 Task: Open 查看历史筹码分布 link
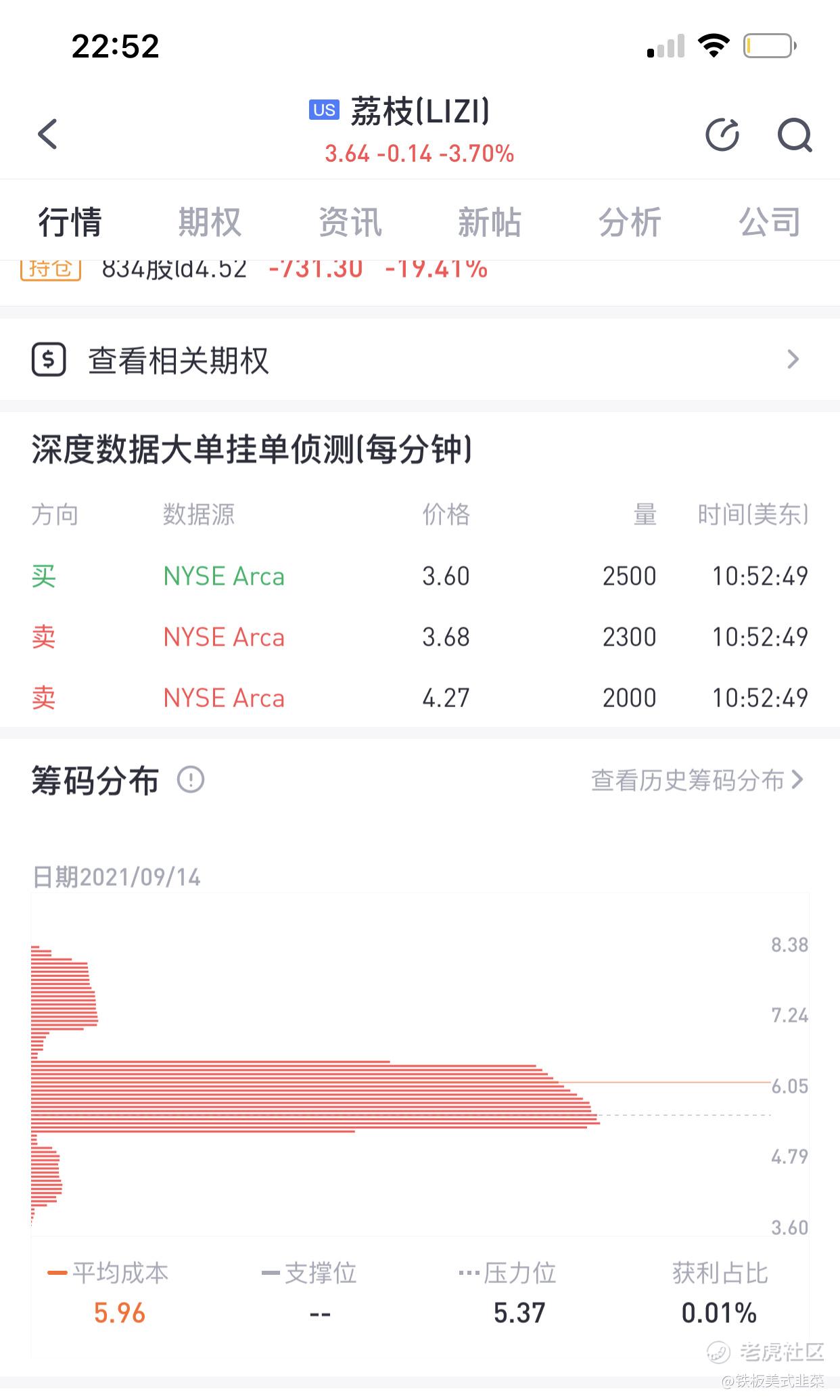(697, 780)
